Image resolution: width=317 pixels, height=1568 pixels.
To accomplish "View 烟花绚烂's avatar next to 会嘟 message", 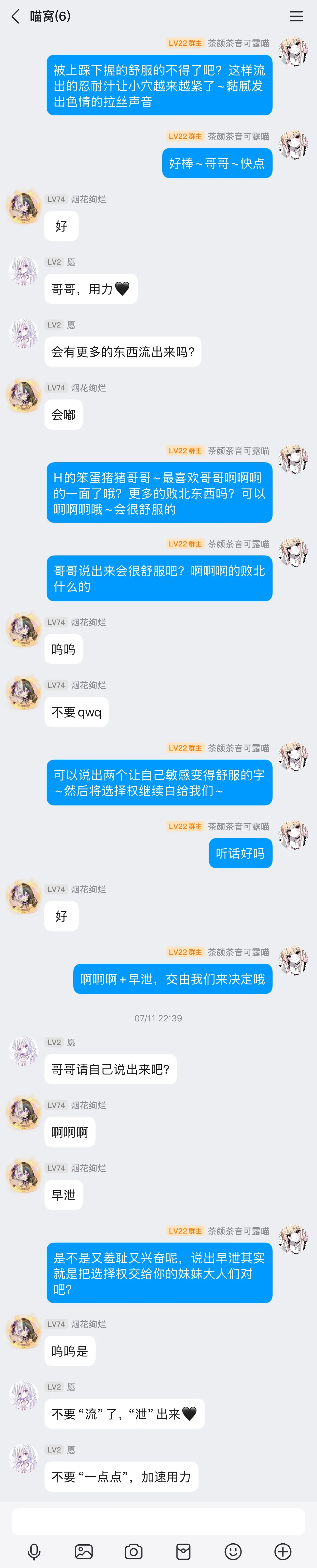I will 23,396.
